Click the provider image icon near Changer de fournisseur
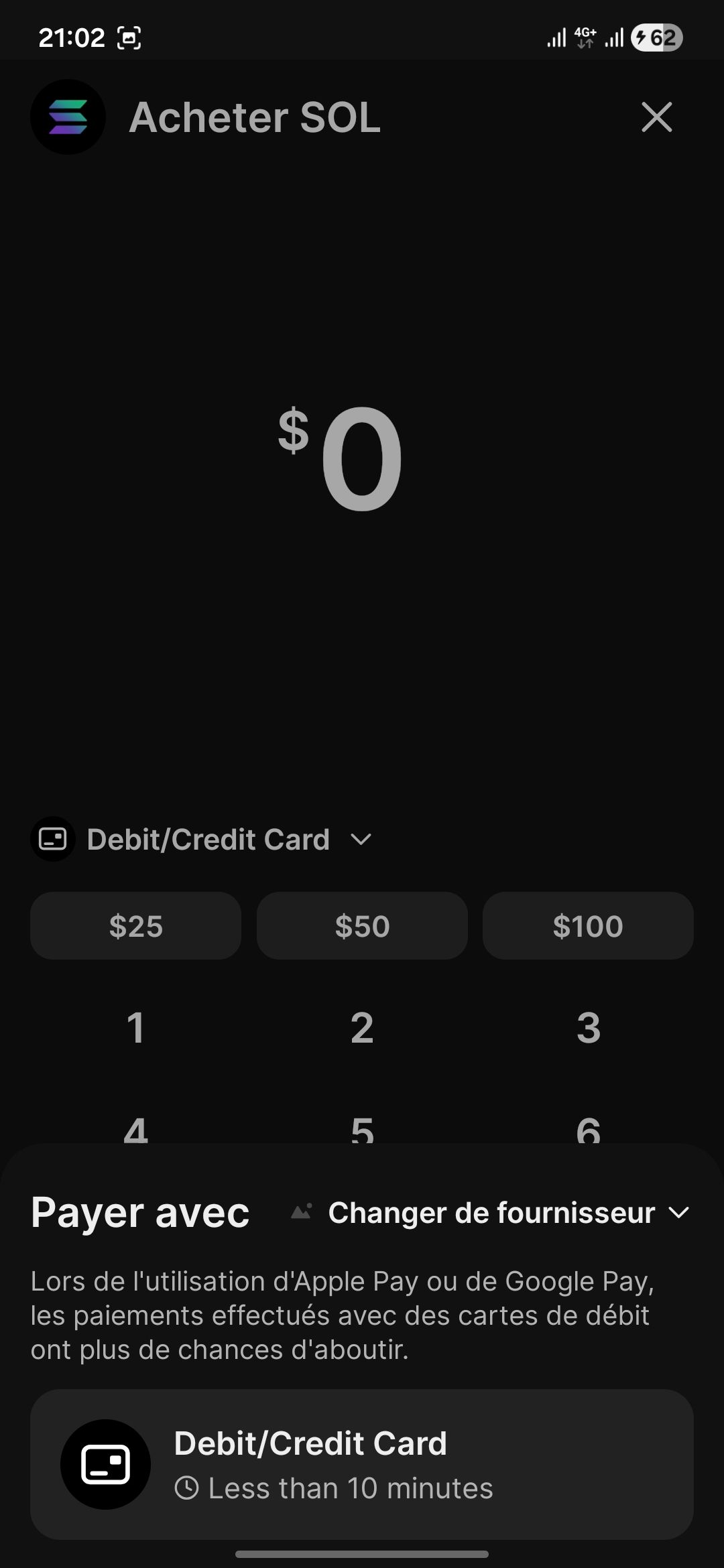The image size is (724, 1568). pyautogui.click(x=302, y=1212)
